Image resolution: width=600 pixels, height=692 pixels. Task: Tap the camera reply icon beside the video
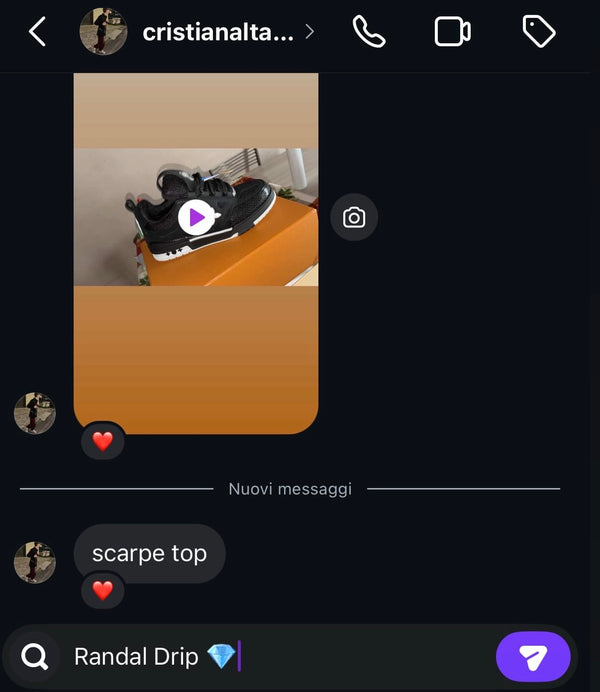point(354,217)
